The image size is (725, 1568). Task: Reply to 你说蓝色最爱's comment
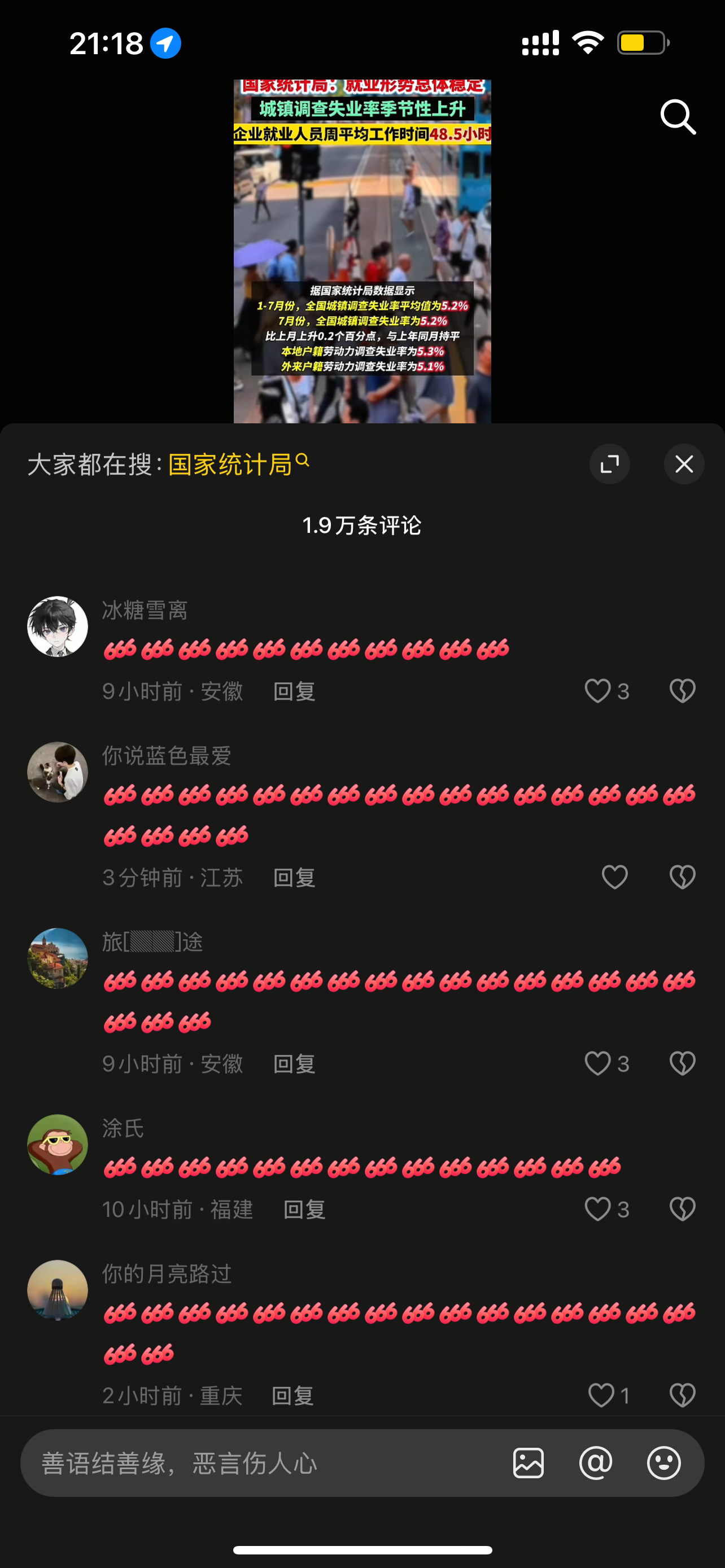pos(294,878)
